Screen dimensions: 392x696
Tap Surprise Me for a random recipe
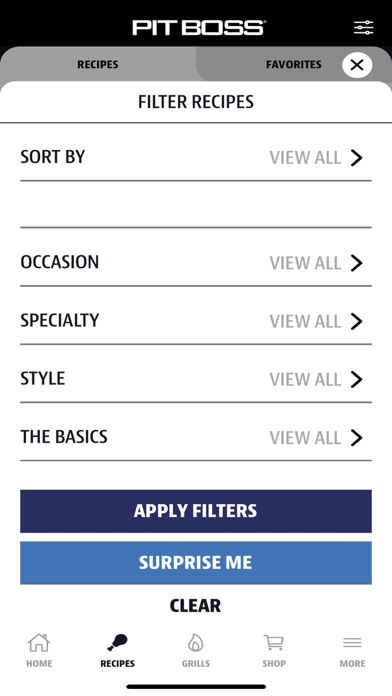[x=196, y=563]
